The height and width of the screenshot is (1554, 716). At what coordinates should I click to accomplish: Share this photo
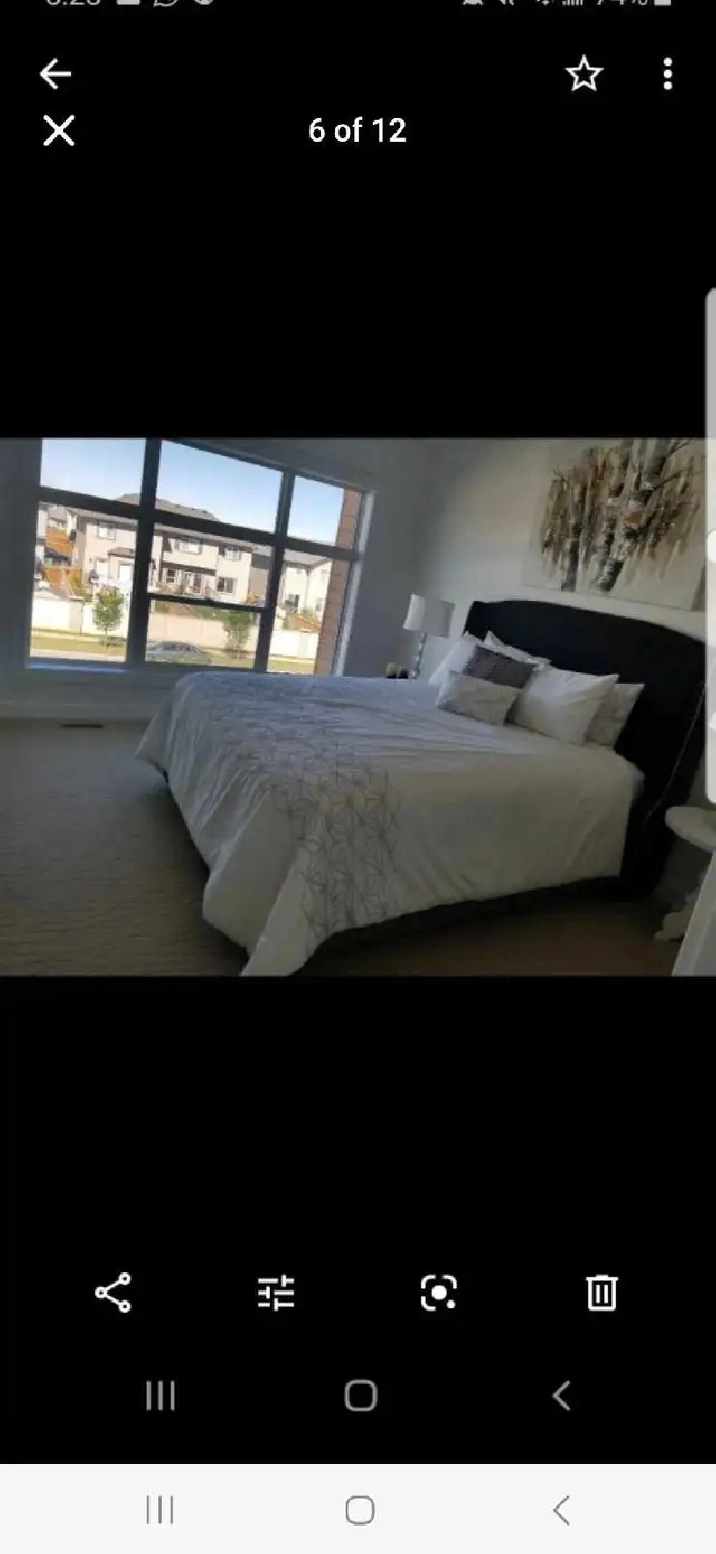click(x=113, y=1292)
